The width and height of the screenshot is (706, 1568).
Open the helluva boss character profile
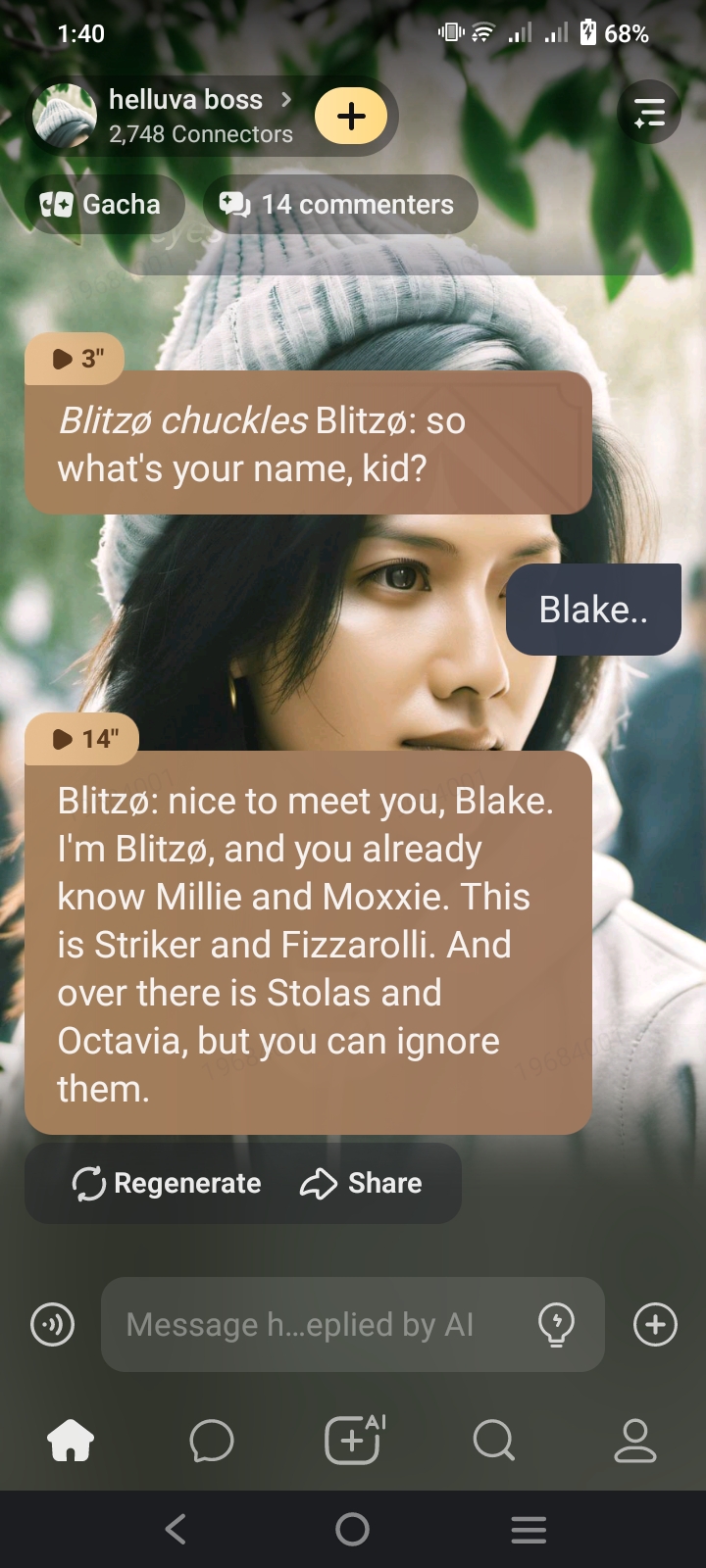point(184,115)
